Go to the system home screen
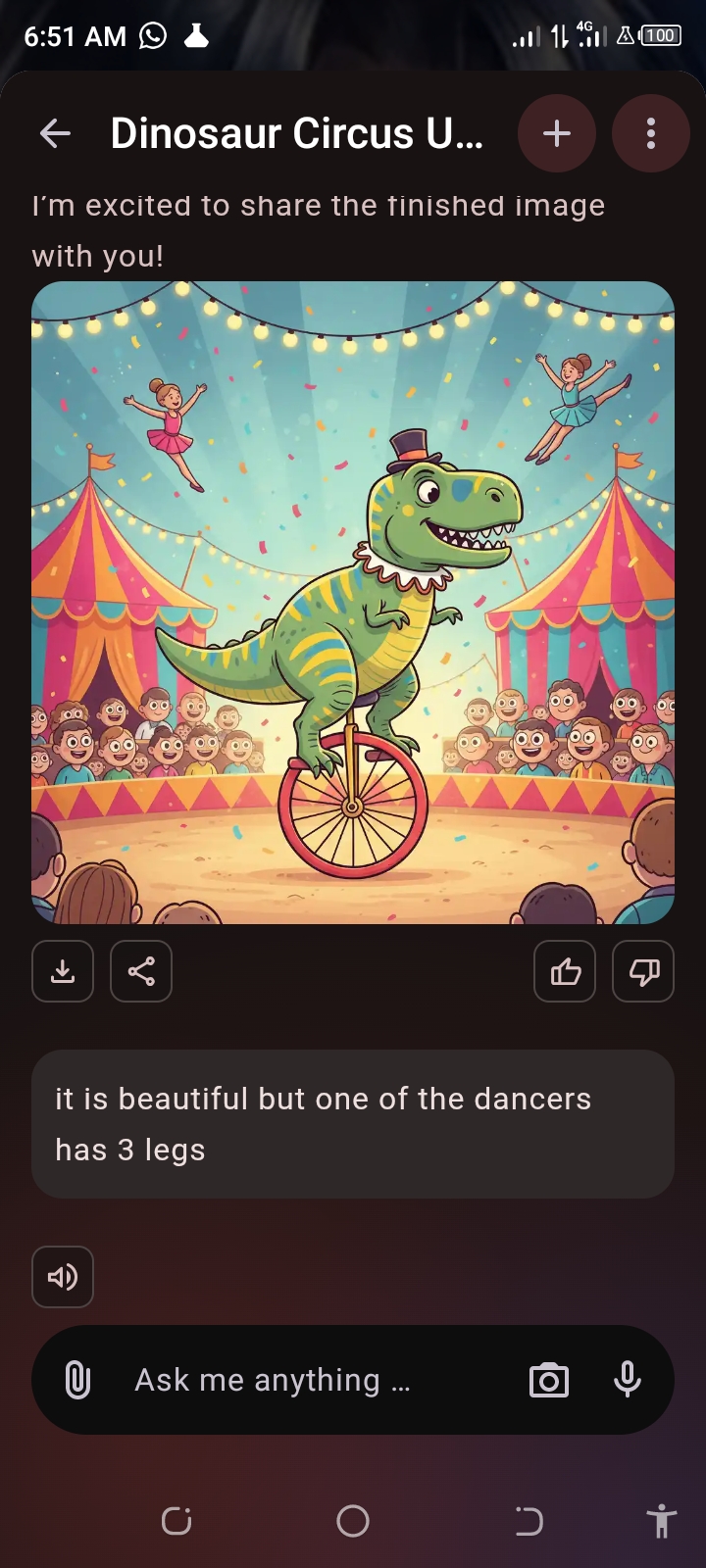 [x=353, y=1521]
